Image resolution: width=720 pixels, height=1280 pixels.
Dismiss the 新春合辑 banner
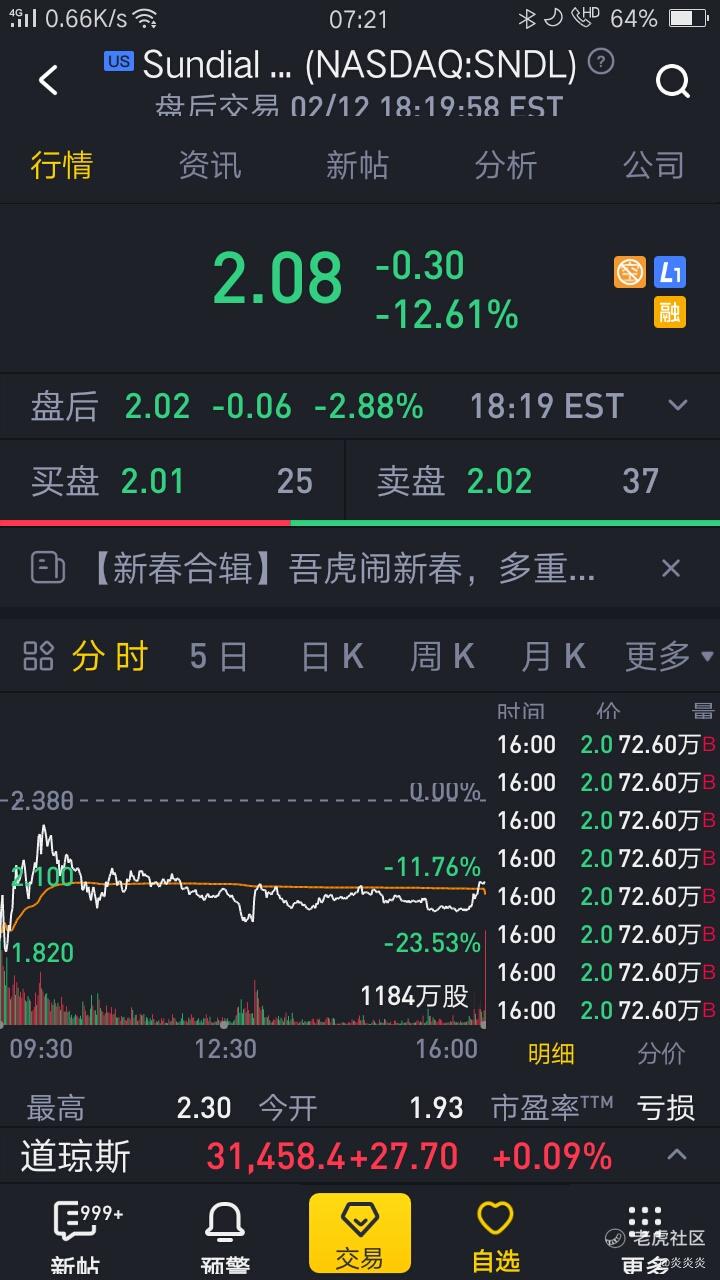(x=671, y=569)
